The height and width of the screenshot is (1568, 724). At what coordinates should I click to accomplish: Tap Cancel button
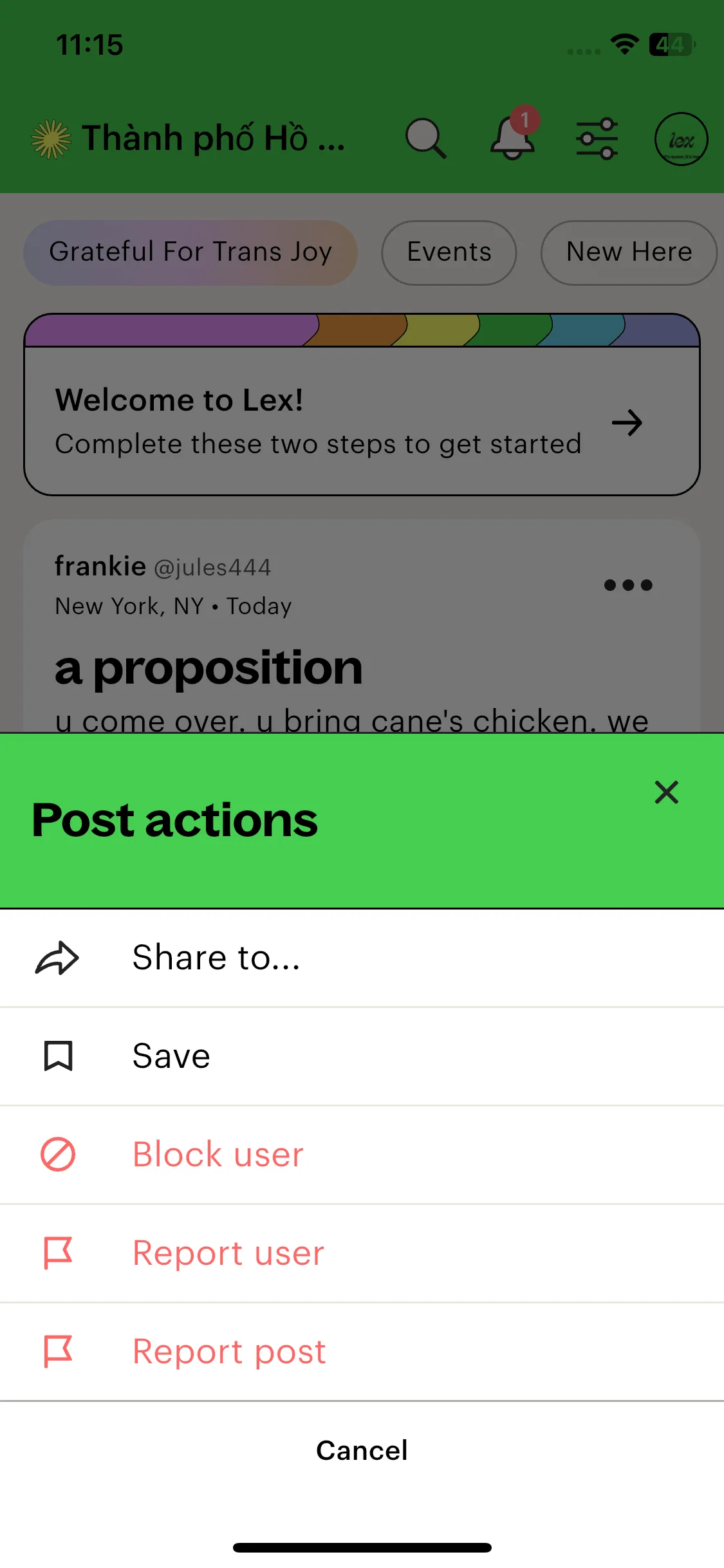362,1450
